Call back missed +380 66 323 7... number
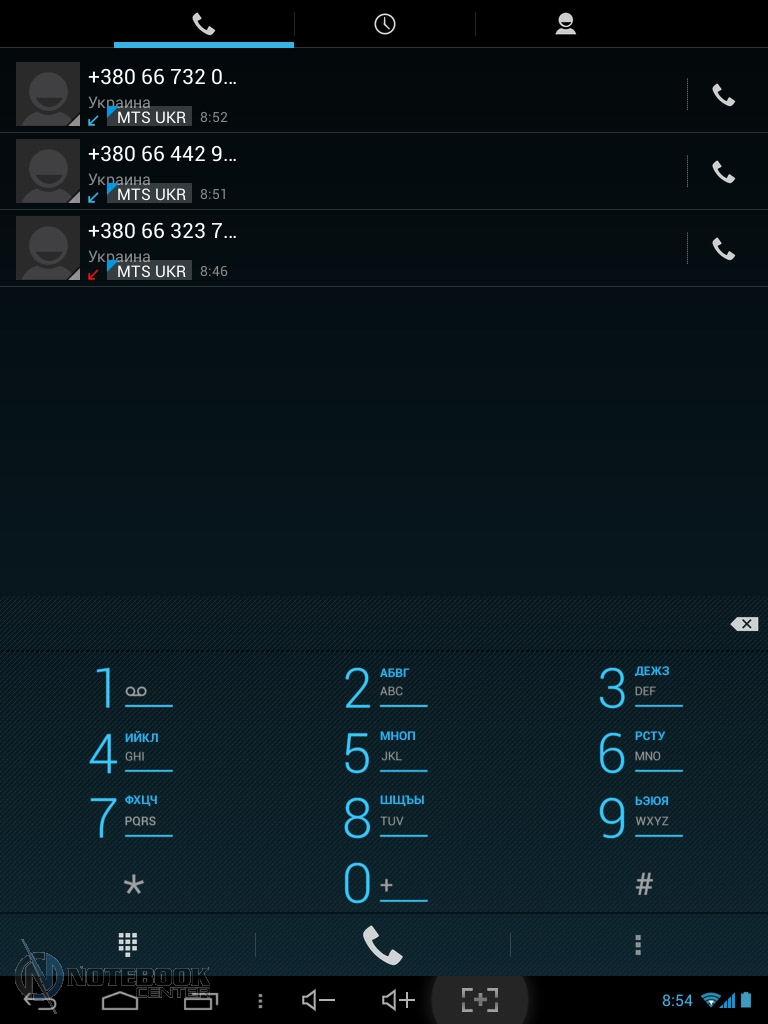 tap(723, 249)
